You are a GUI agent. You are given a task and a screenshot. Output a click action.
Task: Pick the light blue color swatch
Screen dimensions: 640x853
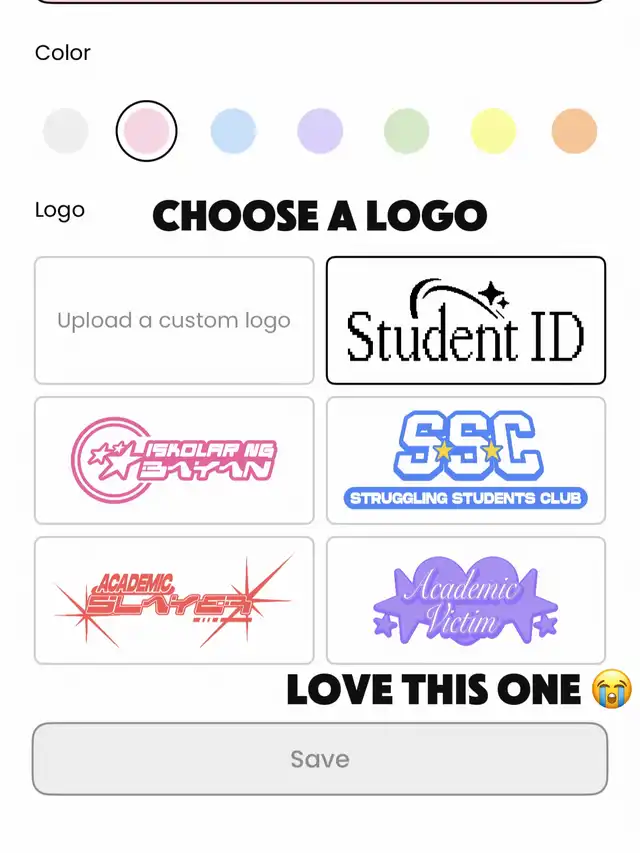click(x=233, y=131)
